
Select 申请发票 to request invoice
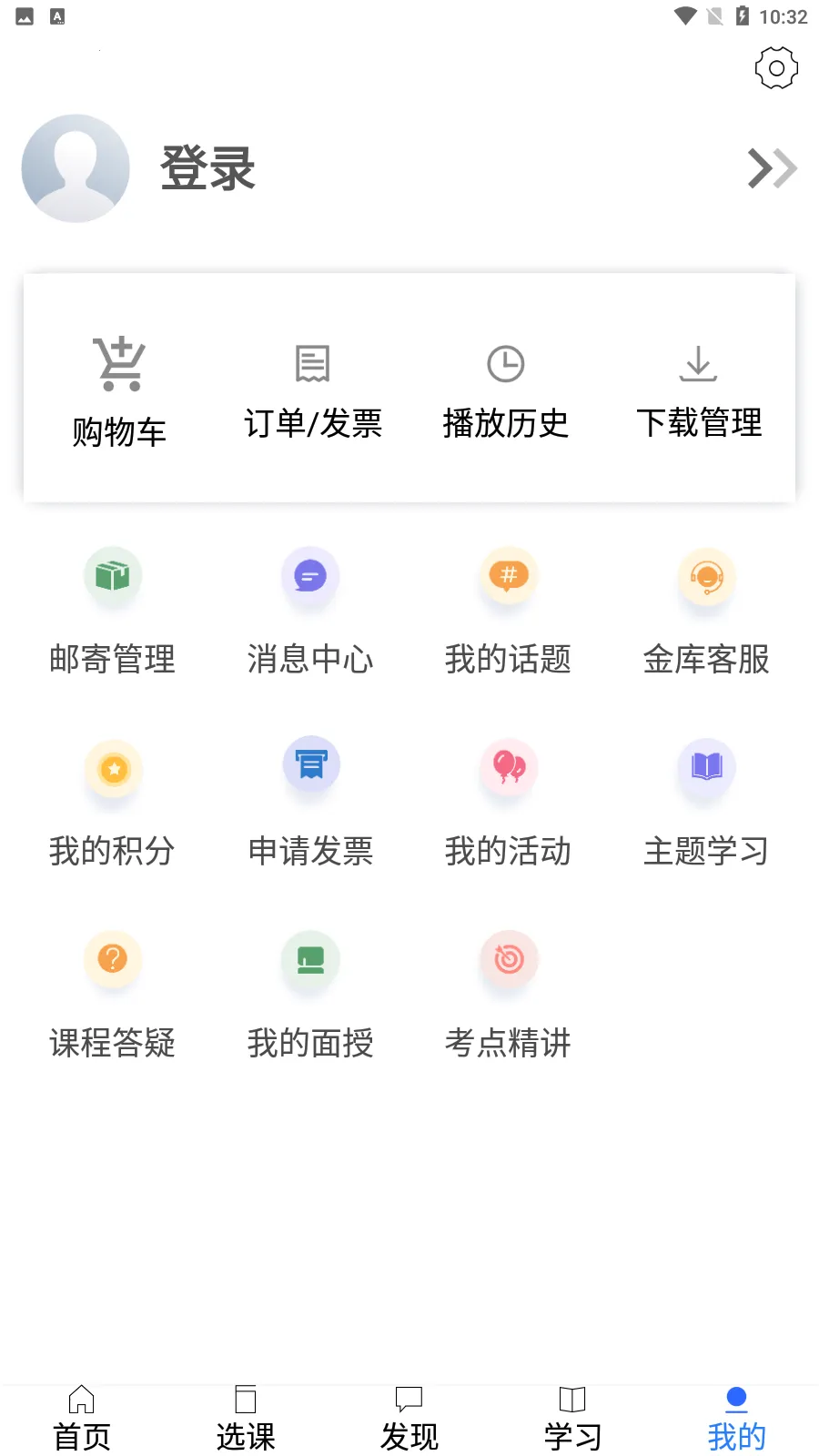click(310, 803)
